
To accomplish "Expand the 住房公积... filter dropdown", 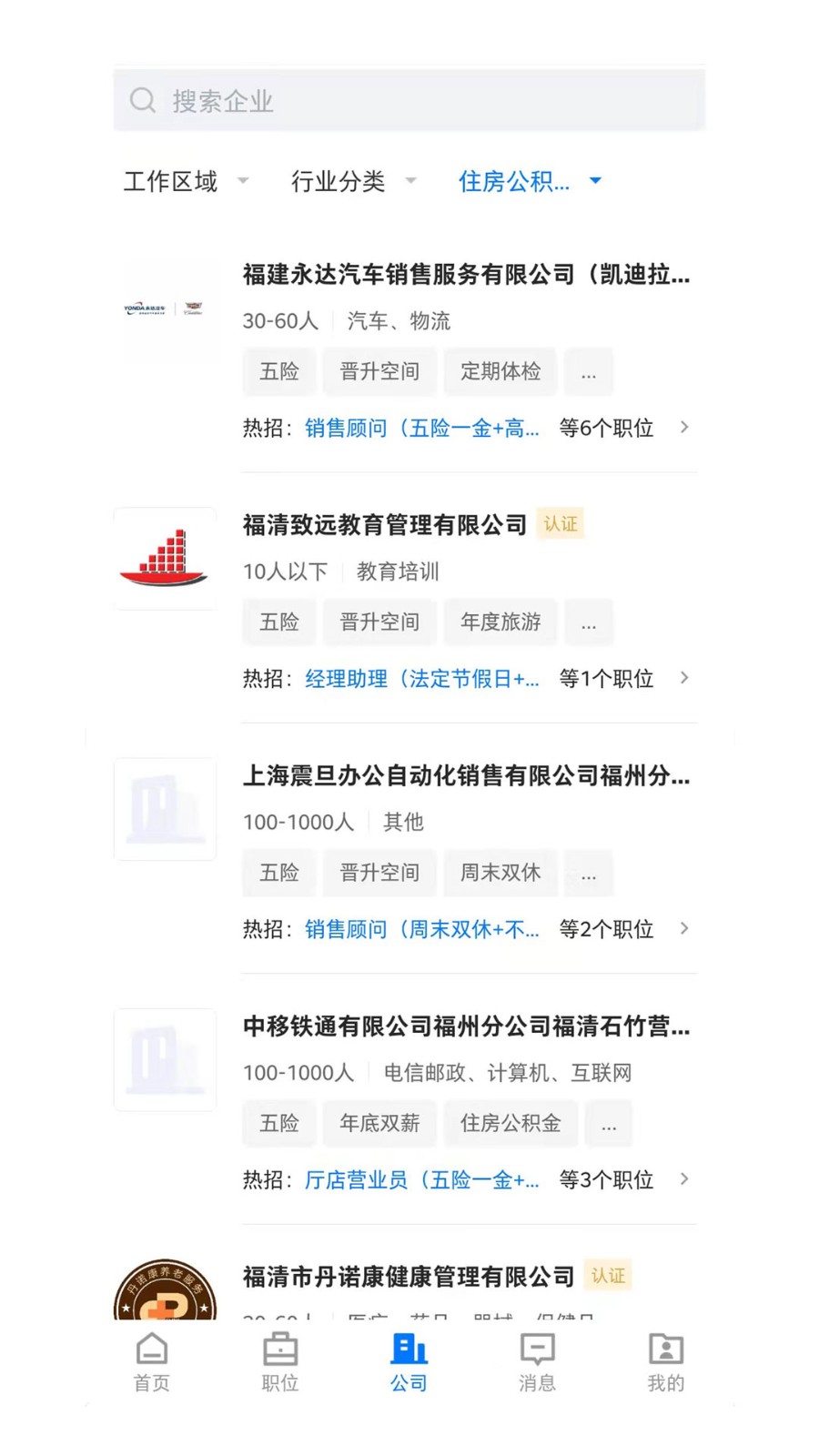I will 529,181.
